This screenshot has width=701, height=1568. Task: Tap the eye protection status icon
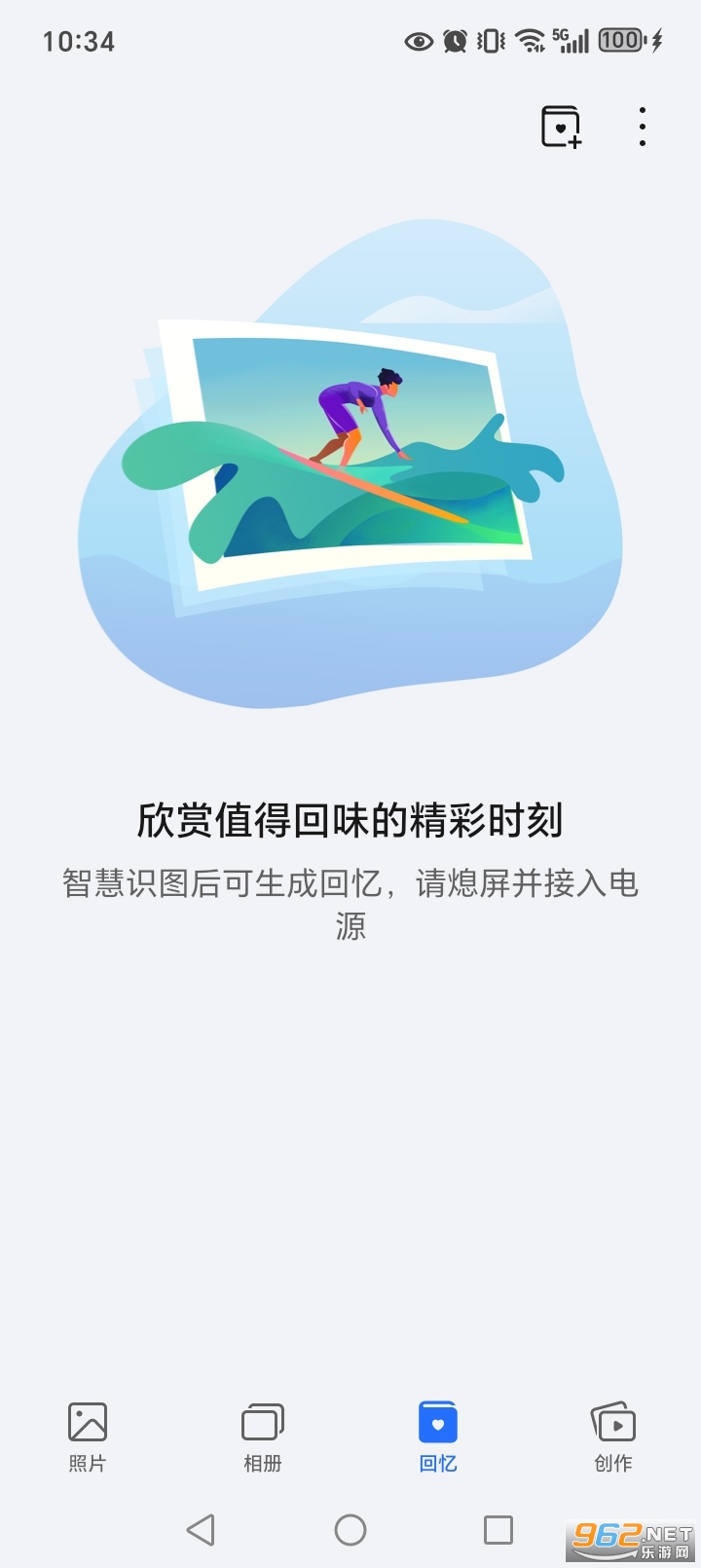click(x=418, y=41)
